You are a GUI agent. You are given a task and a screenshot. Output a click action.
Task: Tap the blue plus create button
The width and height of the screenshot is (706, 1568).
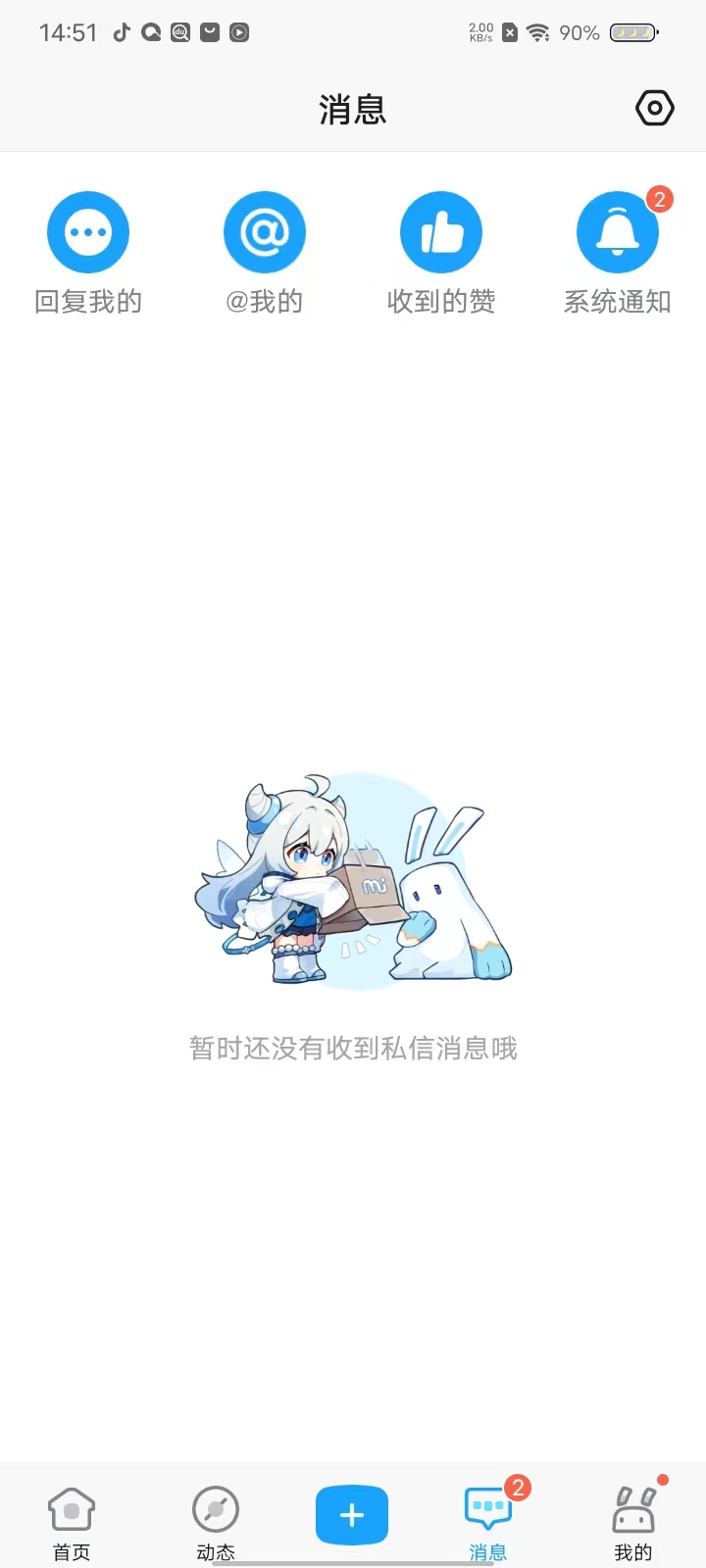click(352, 1515)
